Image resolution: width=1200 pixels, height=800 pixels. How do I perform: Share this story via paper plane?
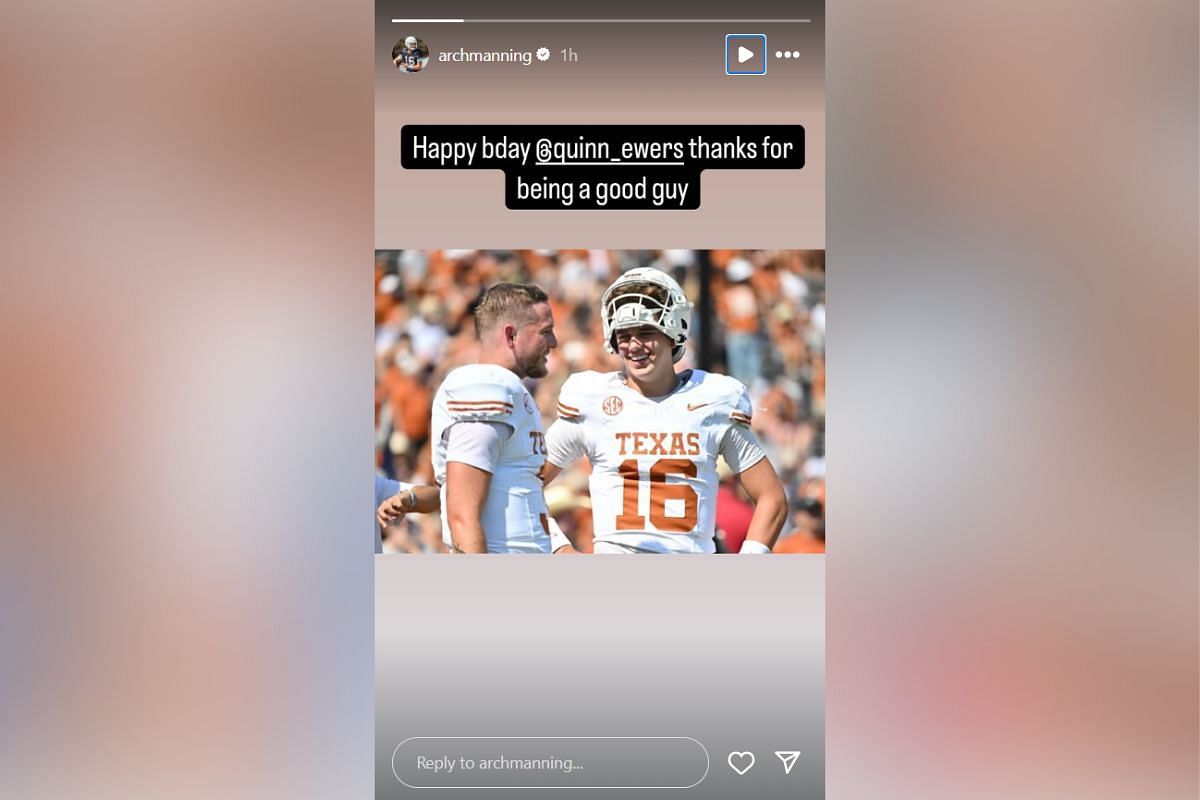point(788,763)
